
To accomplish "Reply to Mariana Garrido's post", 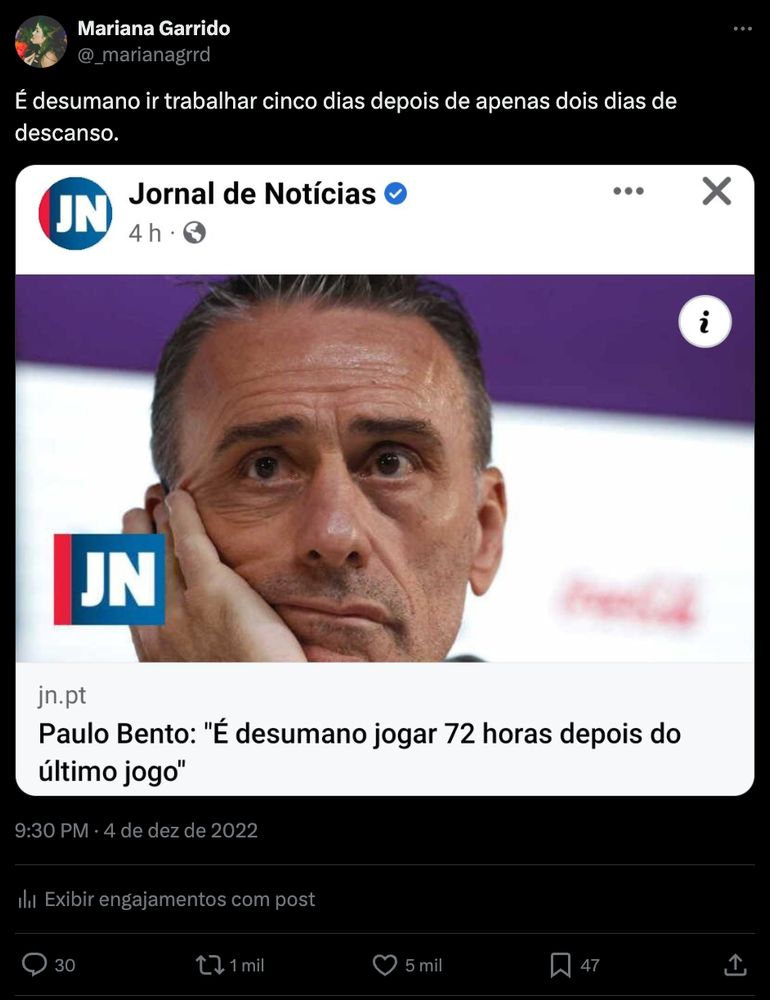I will (35, 965).
